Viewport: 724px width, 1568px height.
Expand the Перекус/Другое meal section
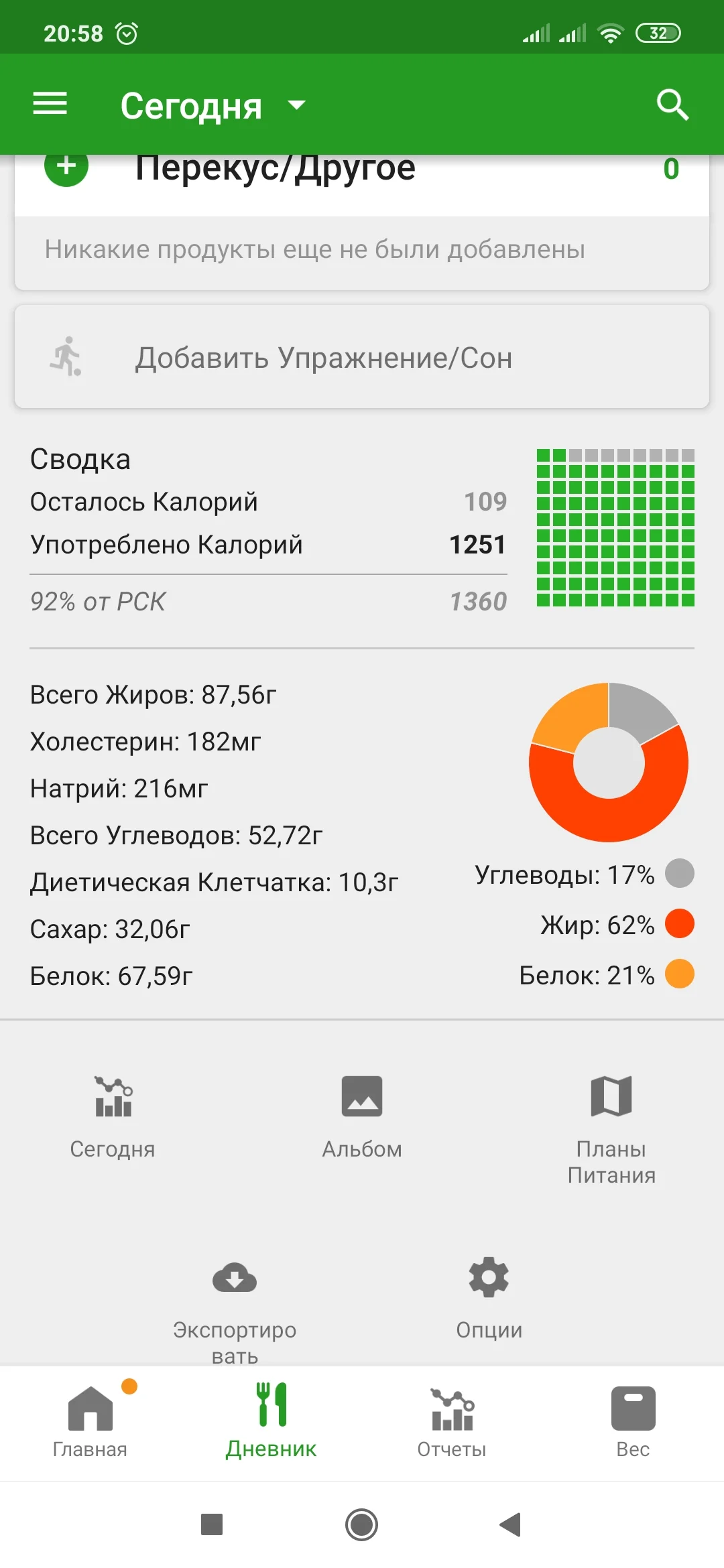[275, 168]
